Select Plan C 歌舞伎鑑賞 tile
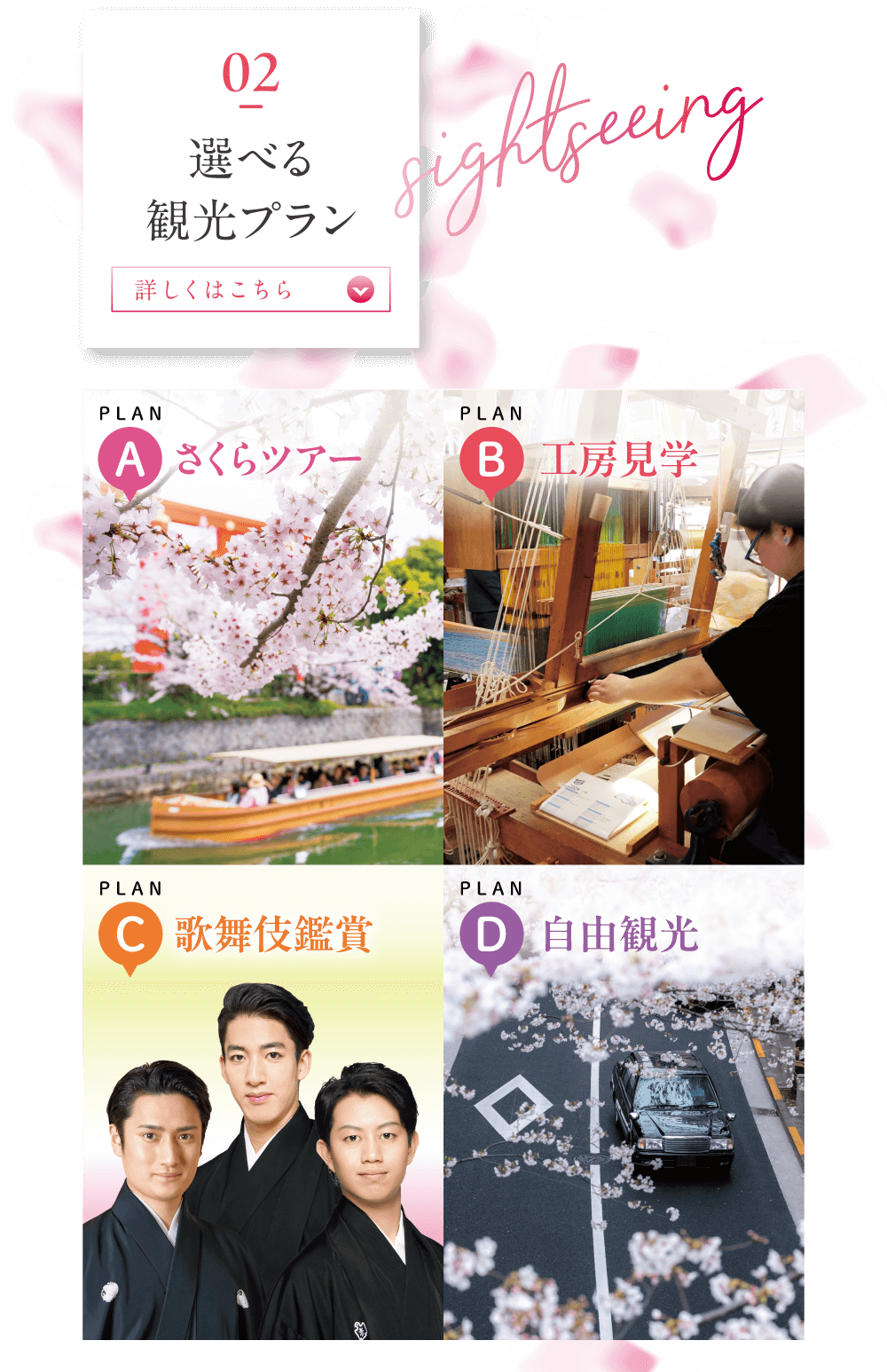 263,1102
